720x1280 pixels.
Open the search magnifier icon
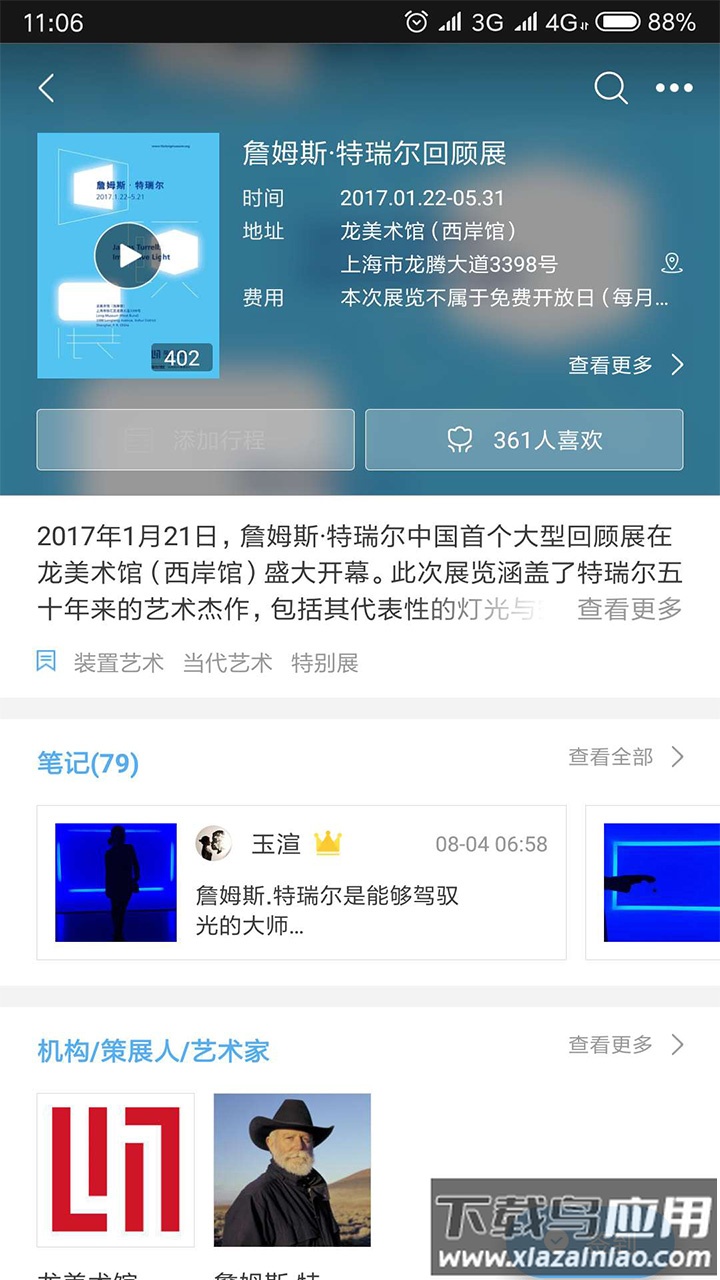click(610, 88)
